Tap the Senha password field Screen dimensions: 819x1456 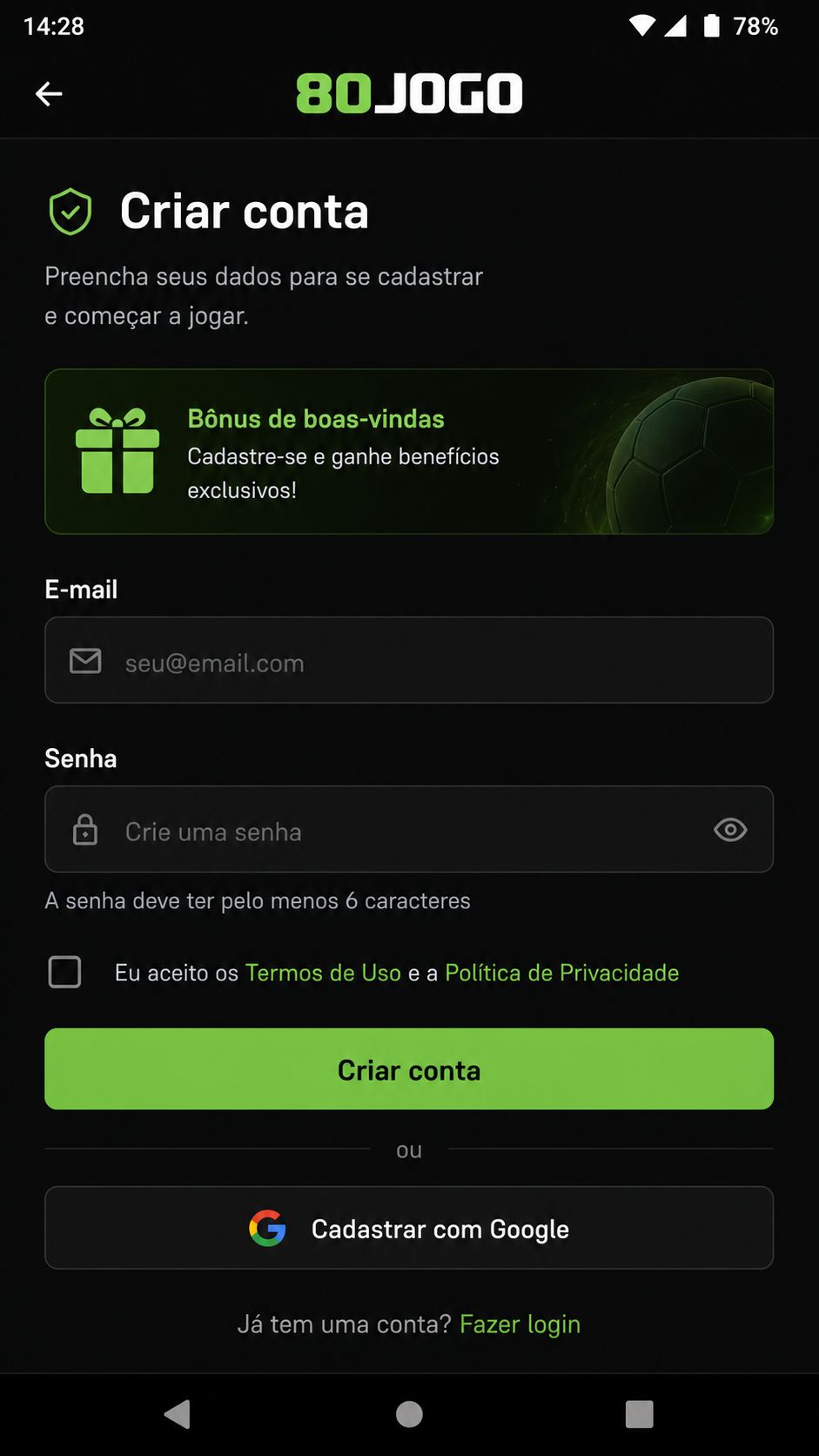(409, 829)
